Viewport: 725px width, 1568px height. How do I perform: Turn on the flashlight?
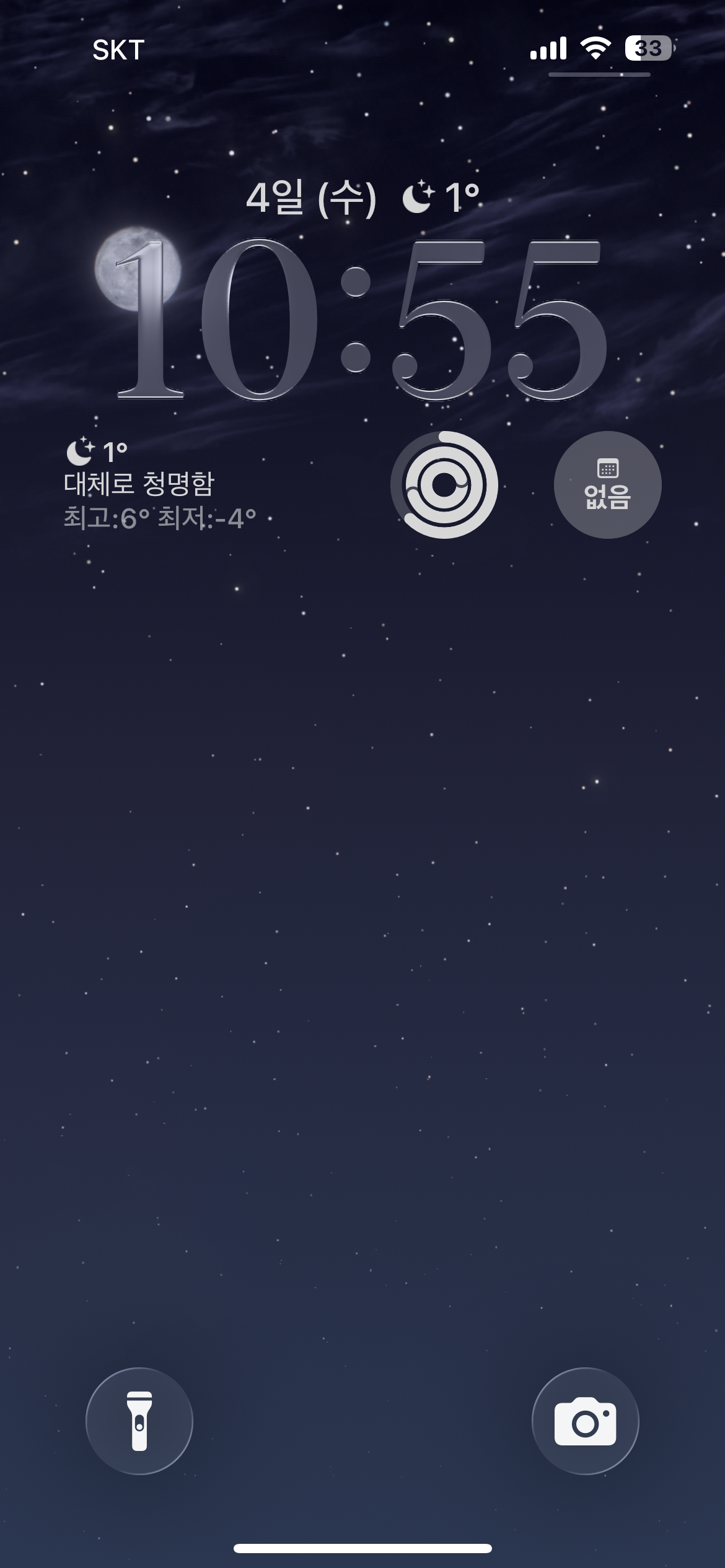pos(139,1421)
